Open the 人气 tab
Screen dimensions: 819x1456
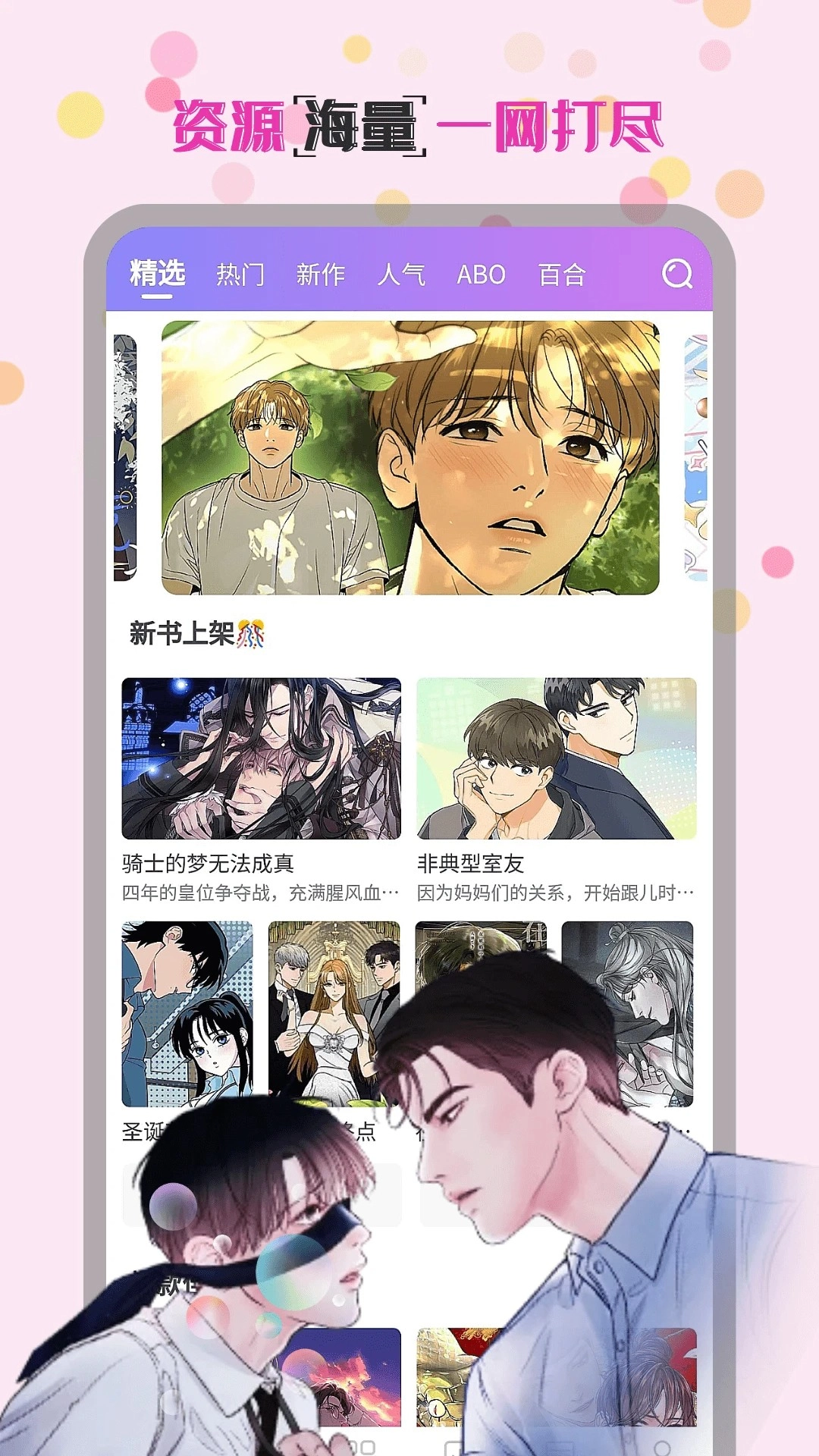403,275
